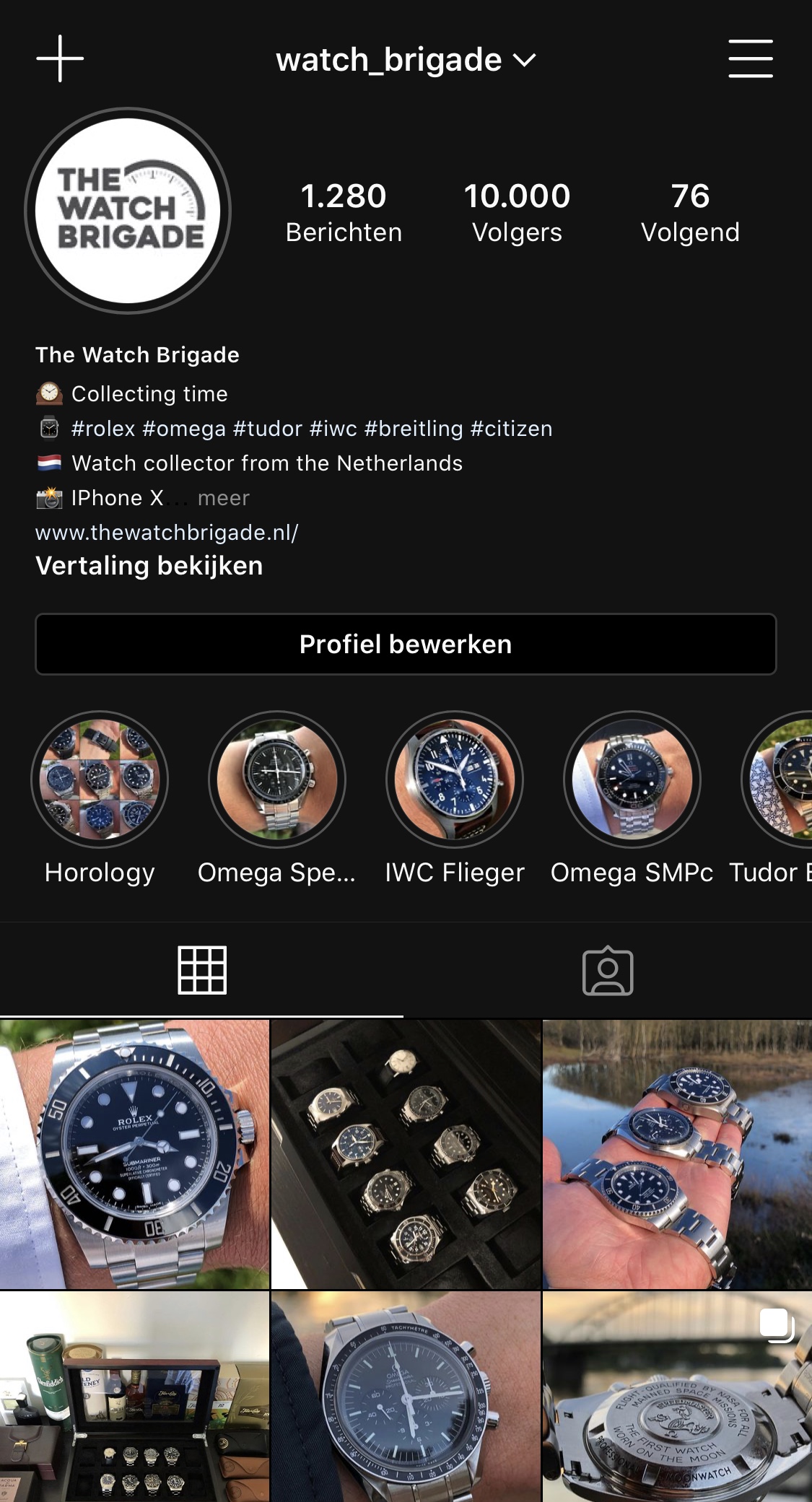Open the Moonwatch caseback carousel post
Image resolution: width=812 pixels, height=1502 pixels.
677,1397
